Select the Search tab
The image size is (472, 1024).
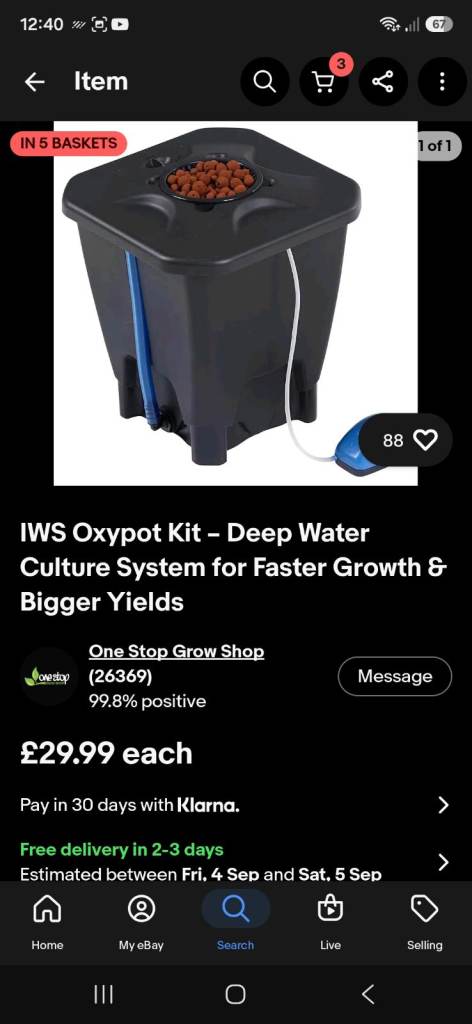(236, 922)
